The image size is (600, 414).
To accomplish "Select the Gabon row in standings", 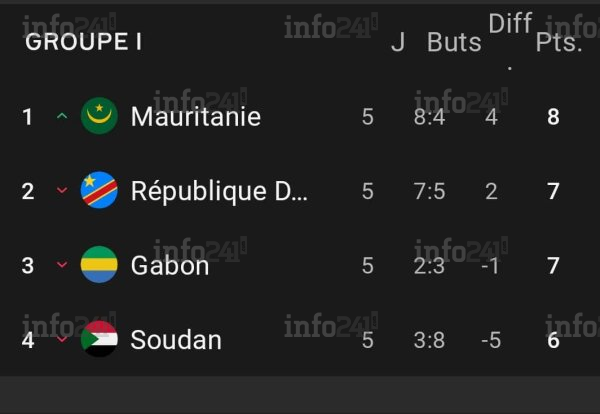I will tap(170, 265).
